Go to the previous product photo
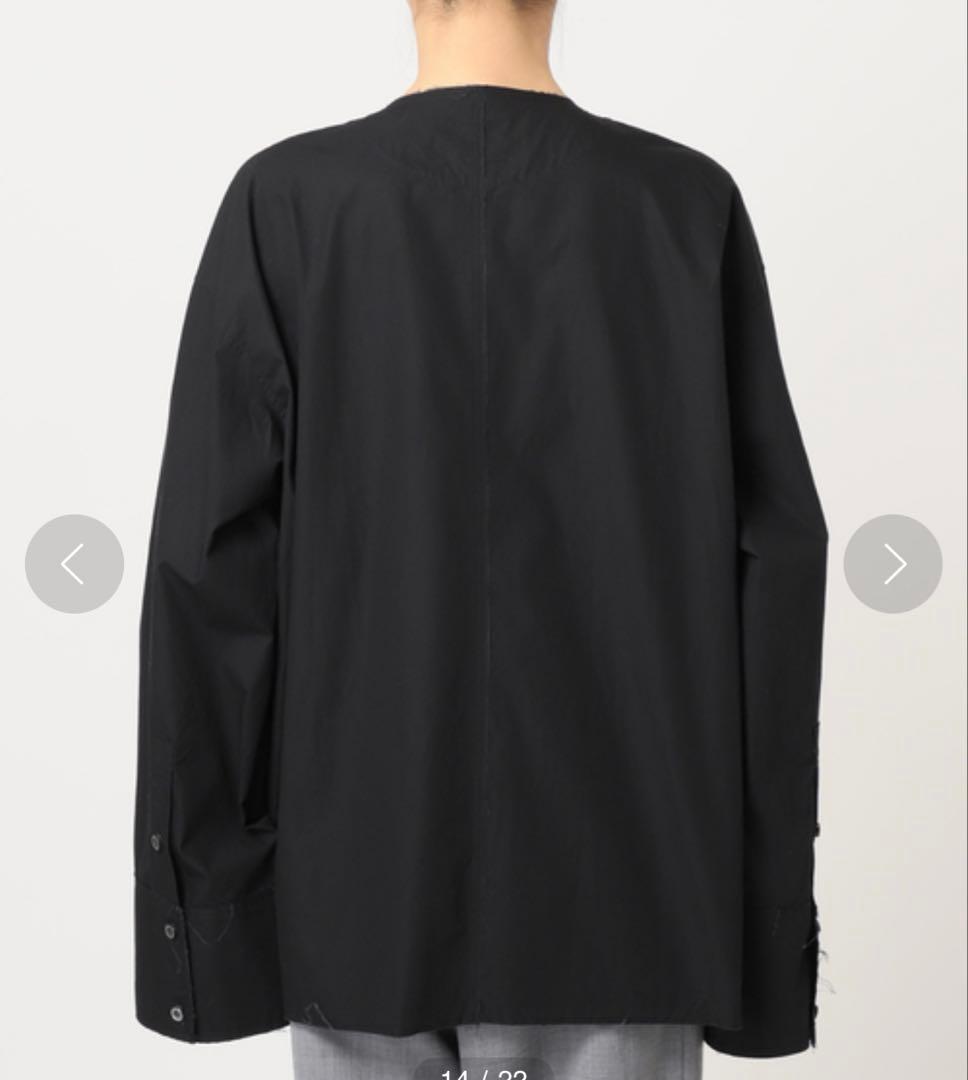Screen dimensions: 968x1080 [74, 564]
